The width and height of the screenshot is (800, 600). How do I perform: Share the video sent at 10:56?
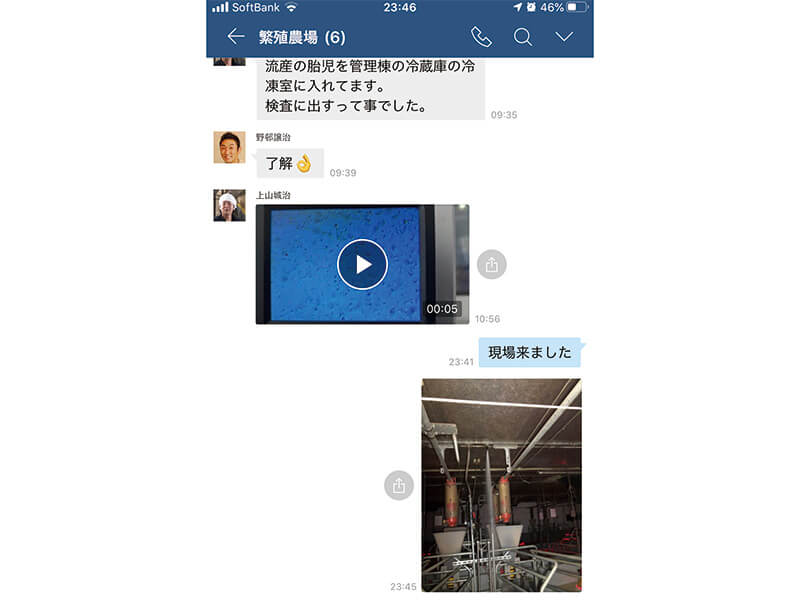(491, 265)
